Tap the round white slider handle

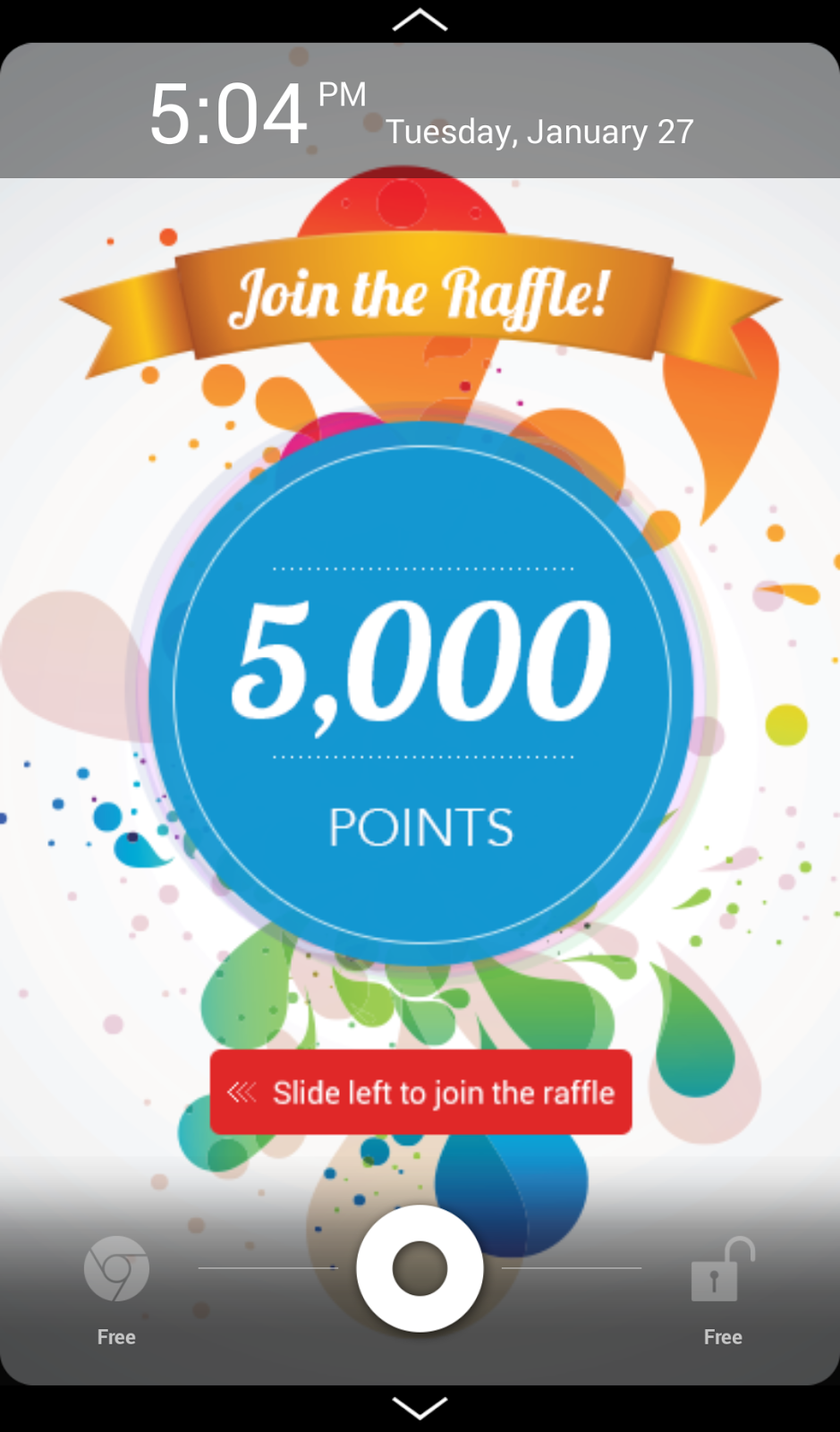[420, 1267]
